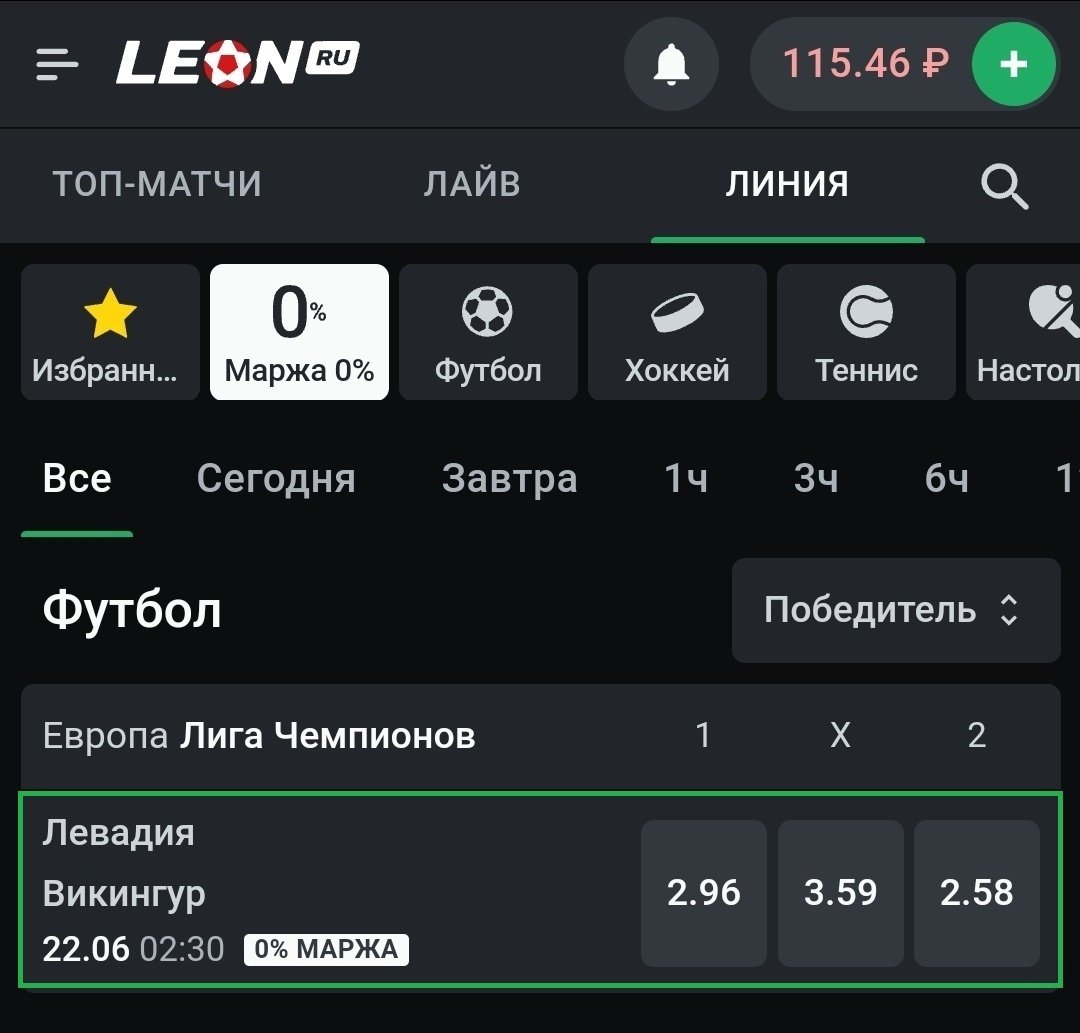The width and height of the screenshot is (1080, 1033).
Task: Filter matches by Завтра
Action: point(509,479)
